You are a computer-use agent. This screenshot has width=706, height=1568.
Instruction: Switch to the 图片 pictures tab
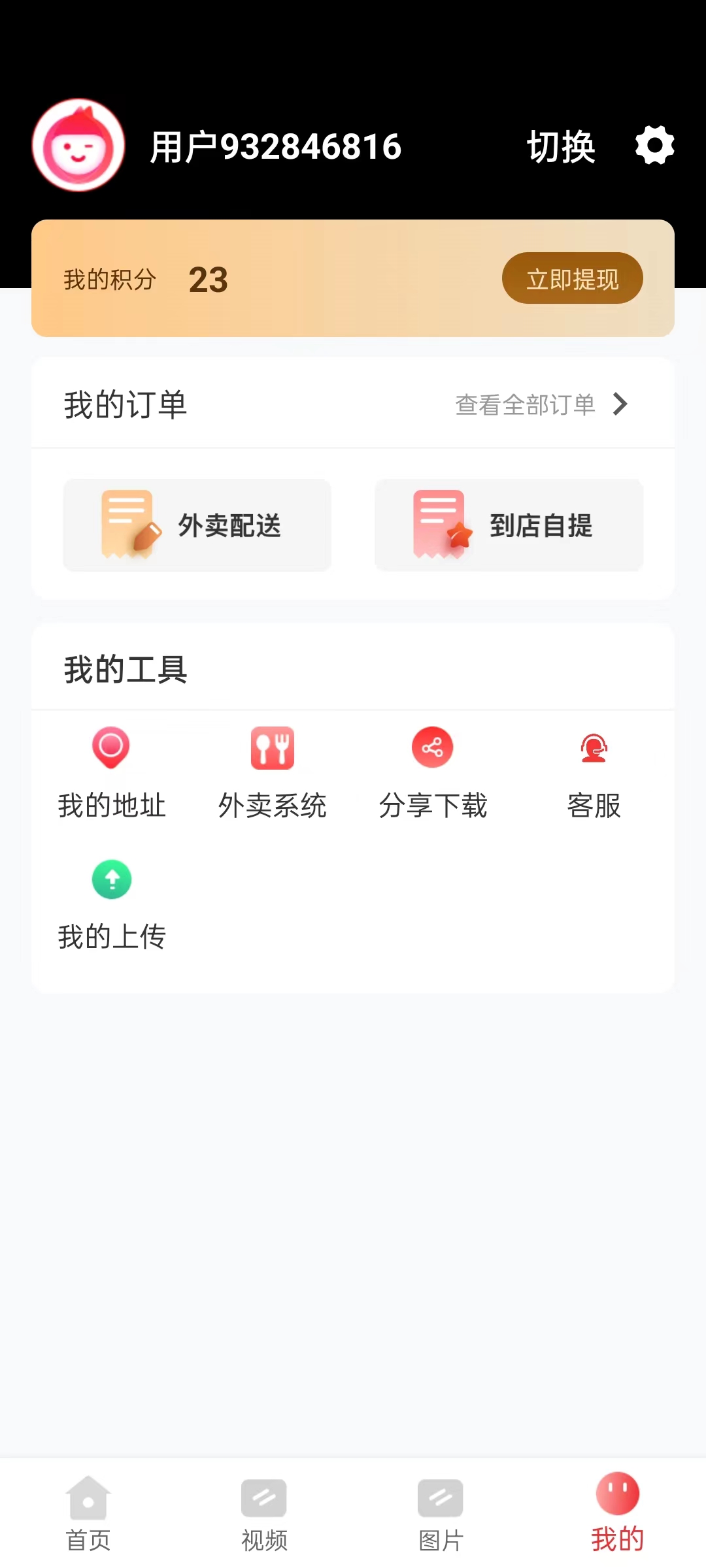pyautogui.click(x=441, y=1514)
